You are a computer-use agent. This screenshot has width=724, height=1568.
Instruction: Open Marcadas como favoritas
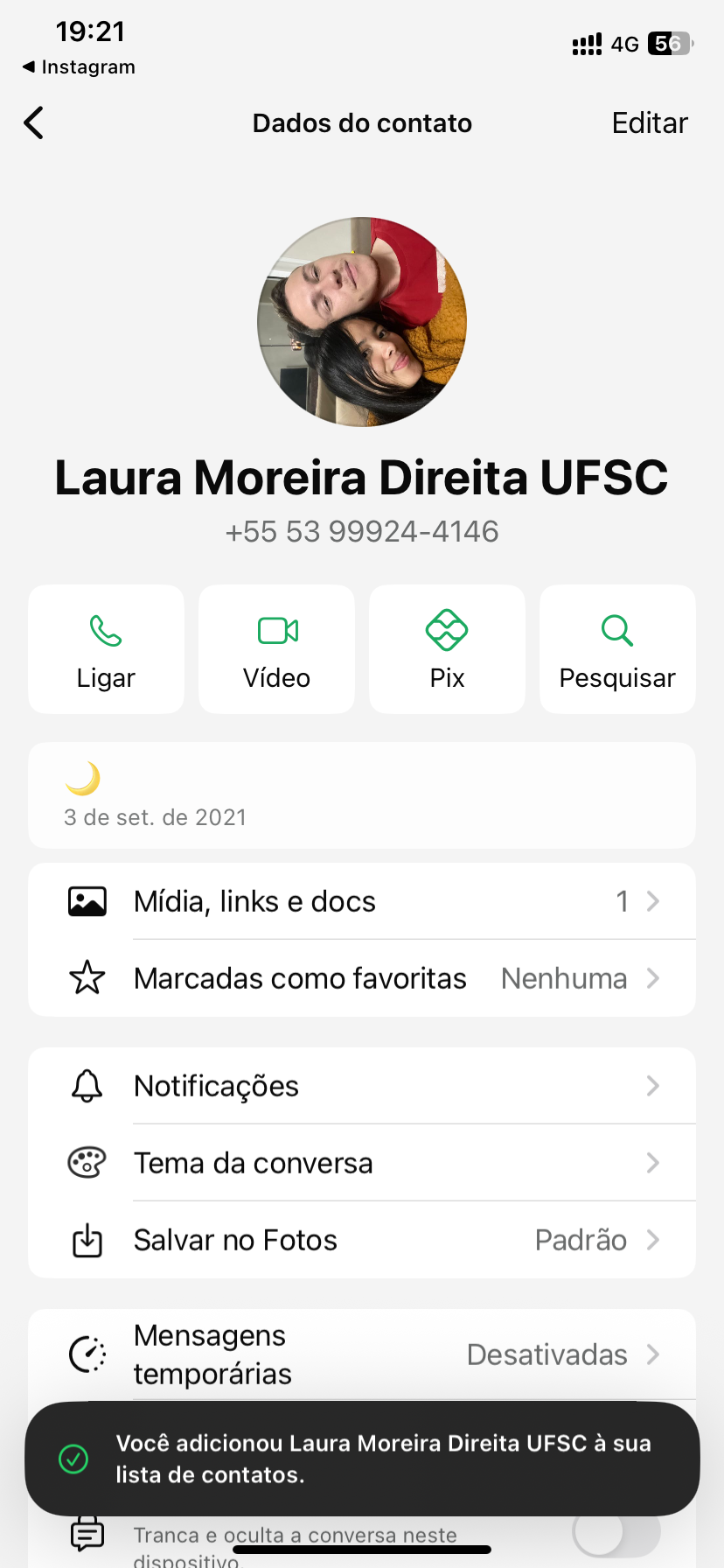pos(362,978)
